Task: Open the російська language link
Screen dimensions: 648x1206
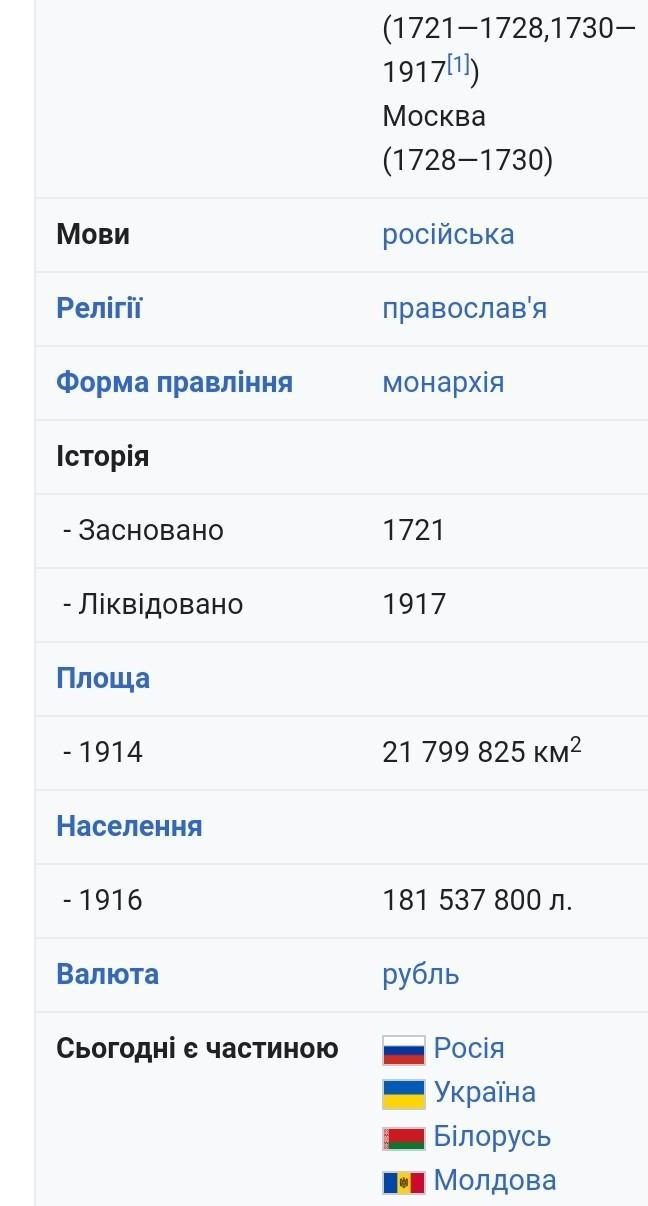Action: [447, 234]
